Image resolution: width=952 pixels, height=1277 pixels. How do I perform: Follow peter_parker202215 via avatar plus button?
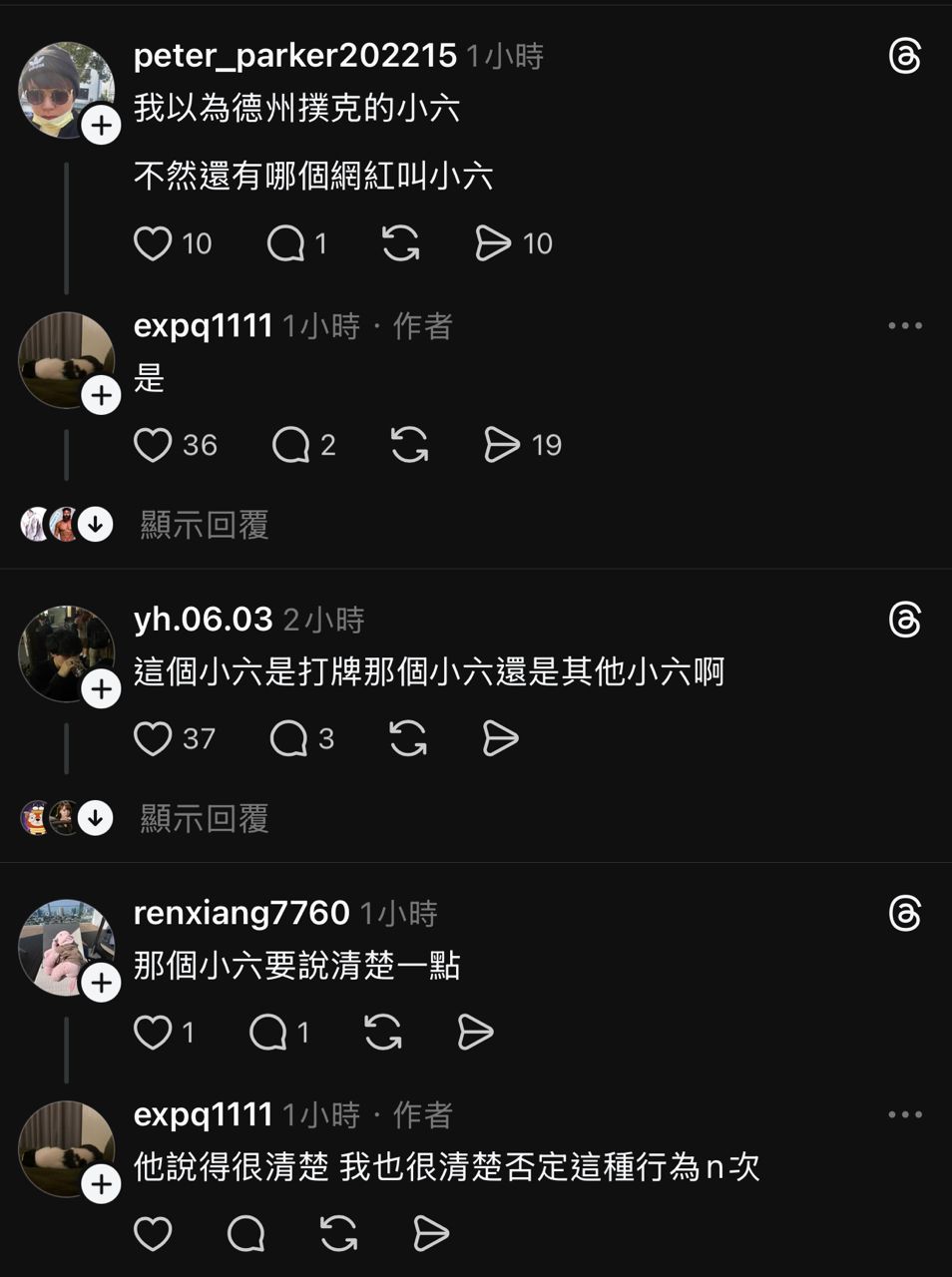coord(101,126)
